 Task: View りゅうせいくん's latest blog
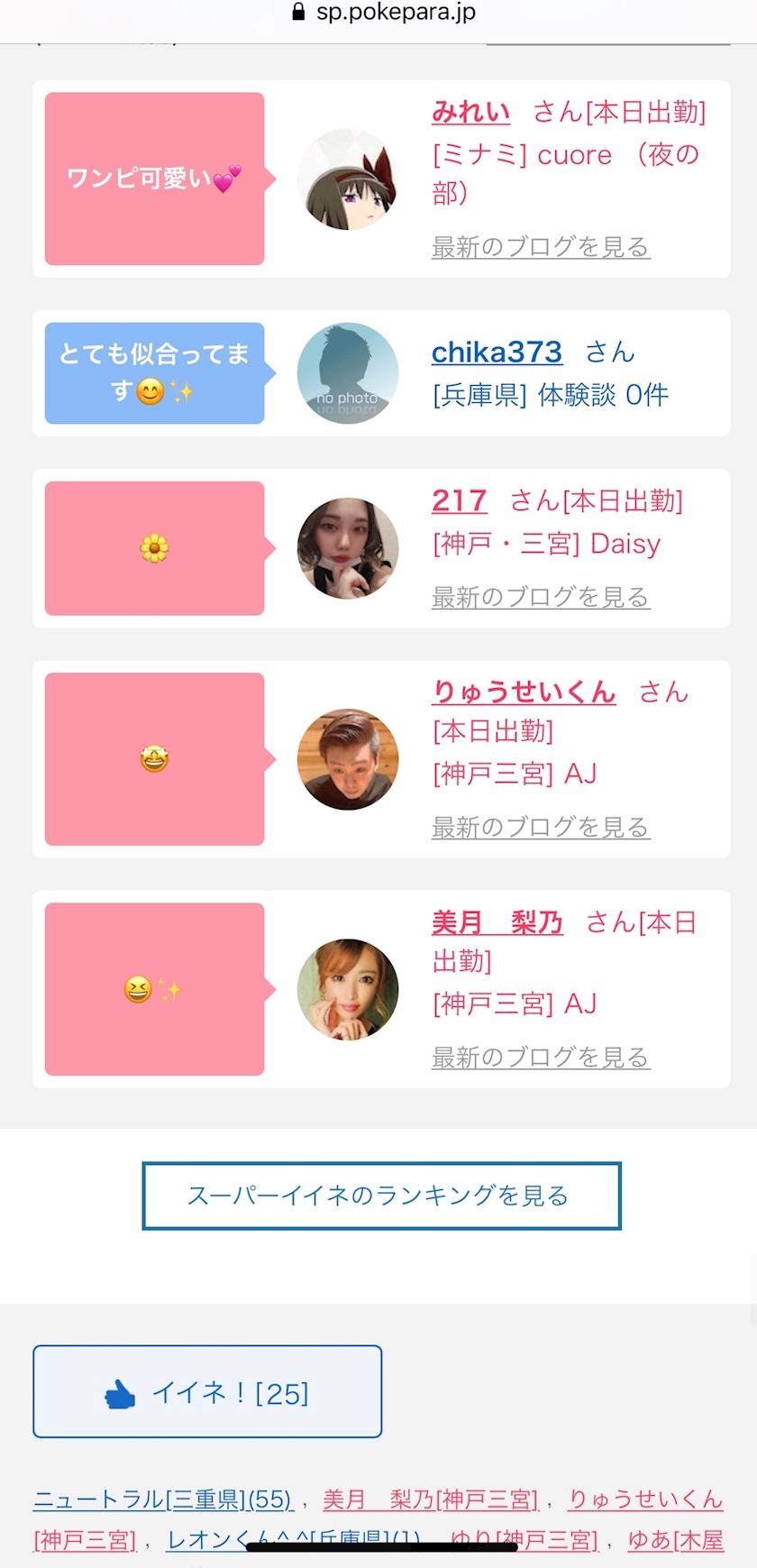pos(541,827)
